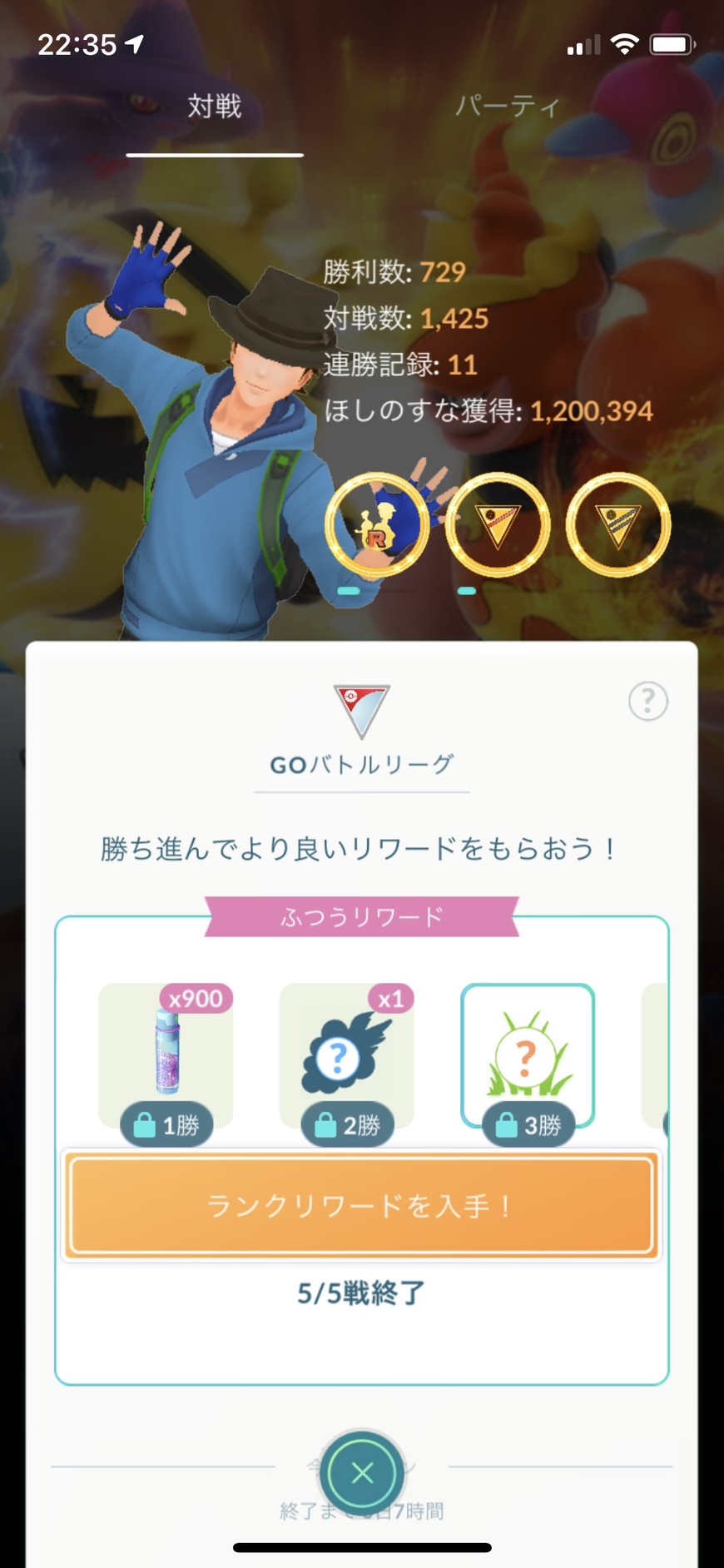Viewport: 724px width, 1568px height.
Task: Switch to the 対戦 tab
Action: (214, 107)
